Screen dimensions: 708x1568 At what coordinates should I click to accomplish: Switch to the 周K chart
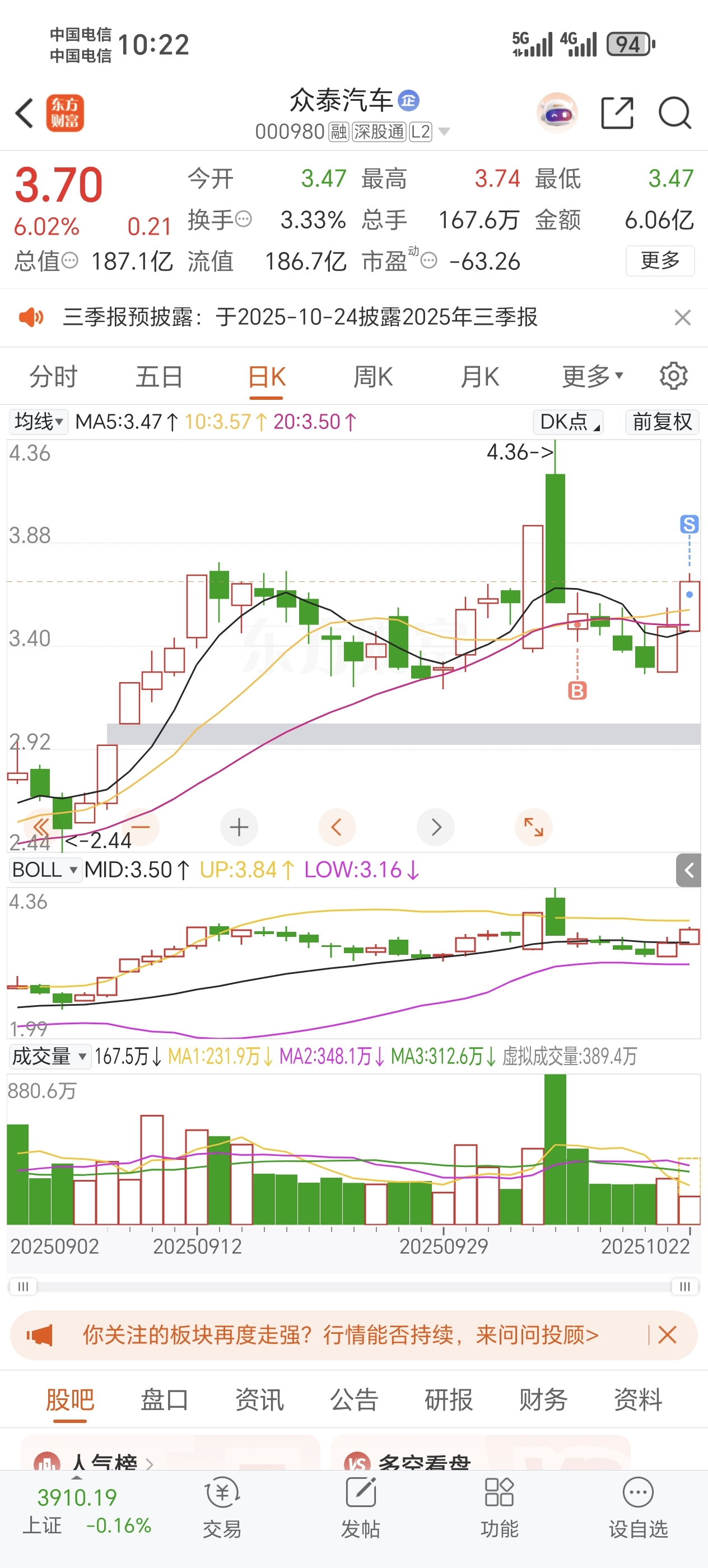372,377
